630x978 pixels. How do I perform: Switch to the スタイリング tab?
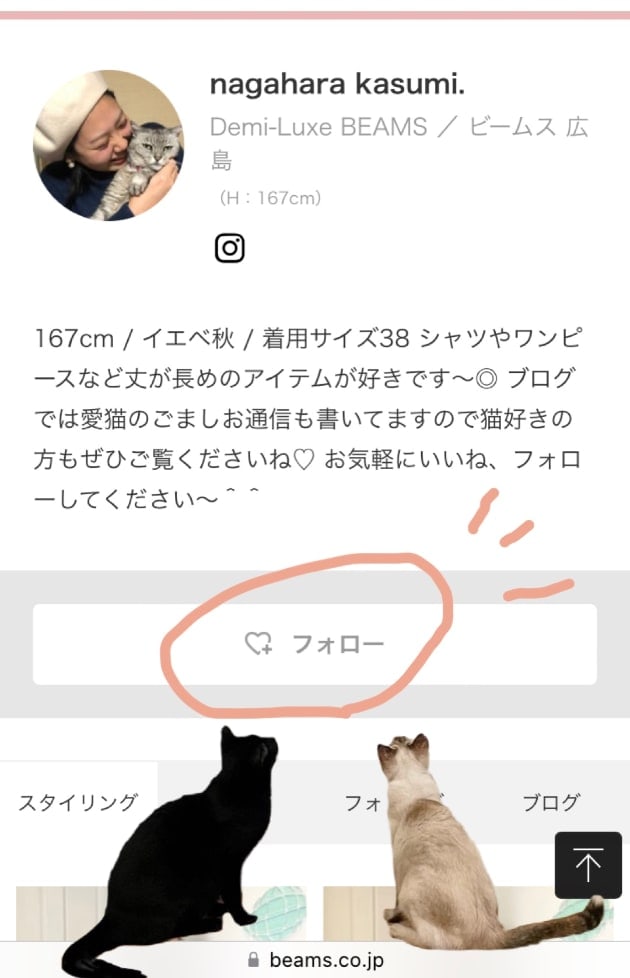tap(78, 802)
